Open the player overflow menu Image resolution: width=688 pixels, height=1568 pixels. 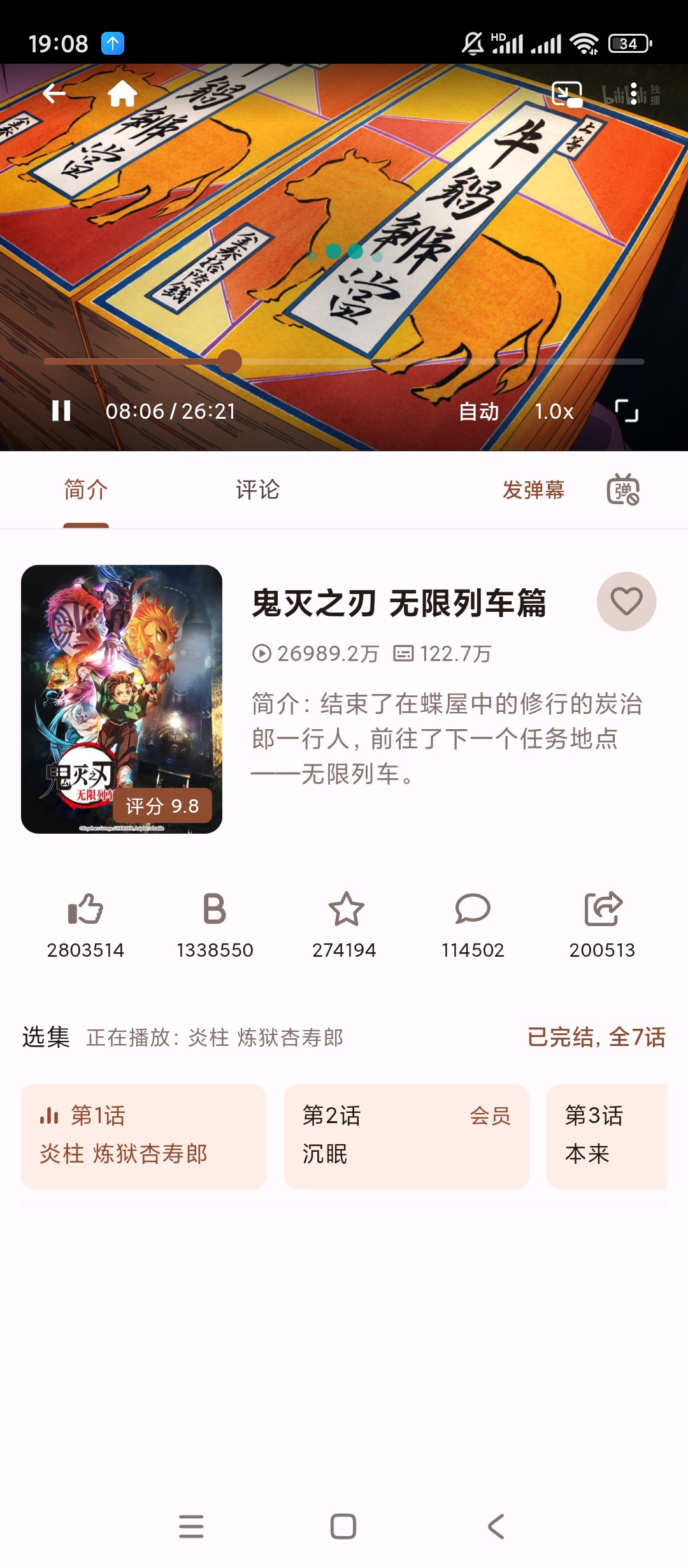point(633,94)
